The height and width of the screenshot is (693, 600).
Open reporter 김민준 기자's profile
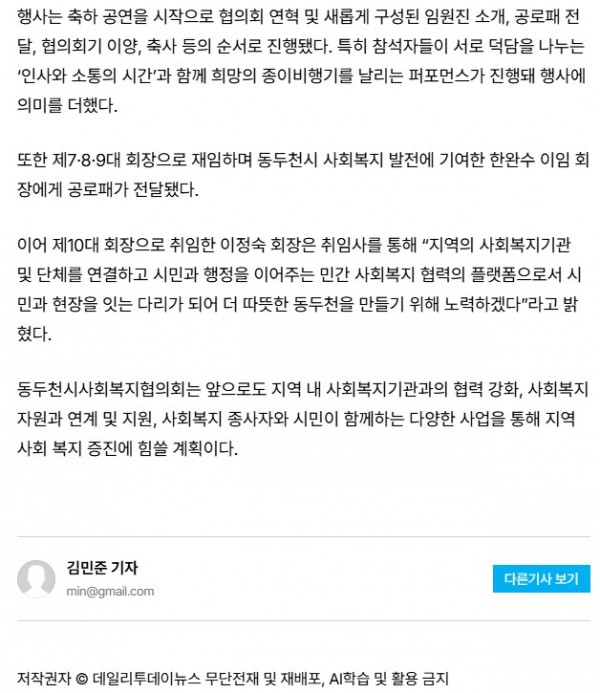103,568
